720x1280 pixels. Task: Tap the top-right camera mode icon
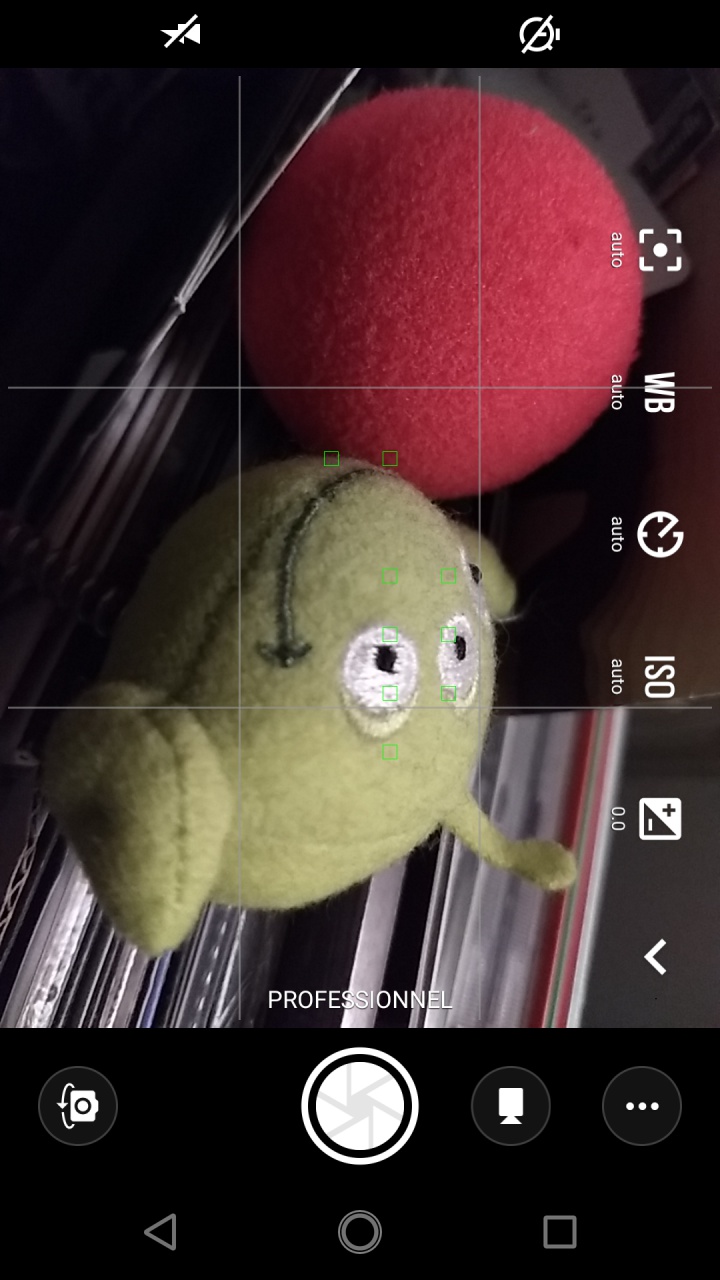[x=540, y=35]
